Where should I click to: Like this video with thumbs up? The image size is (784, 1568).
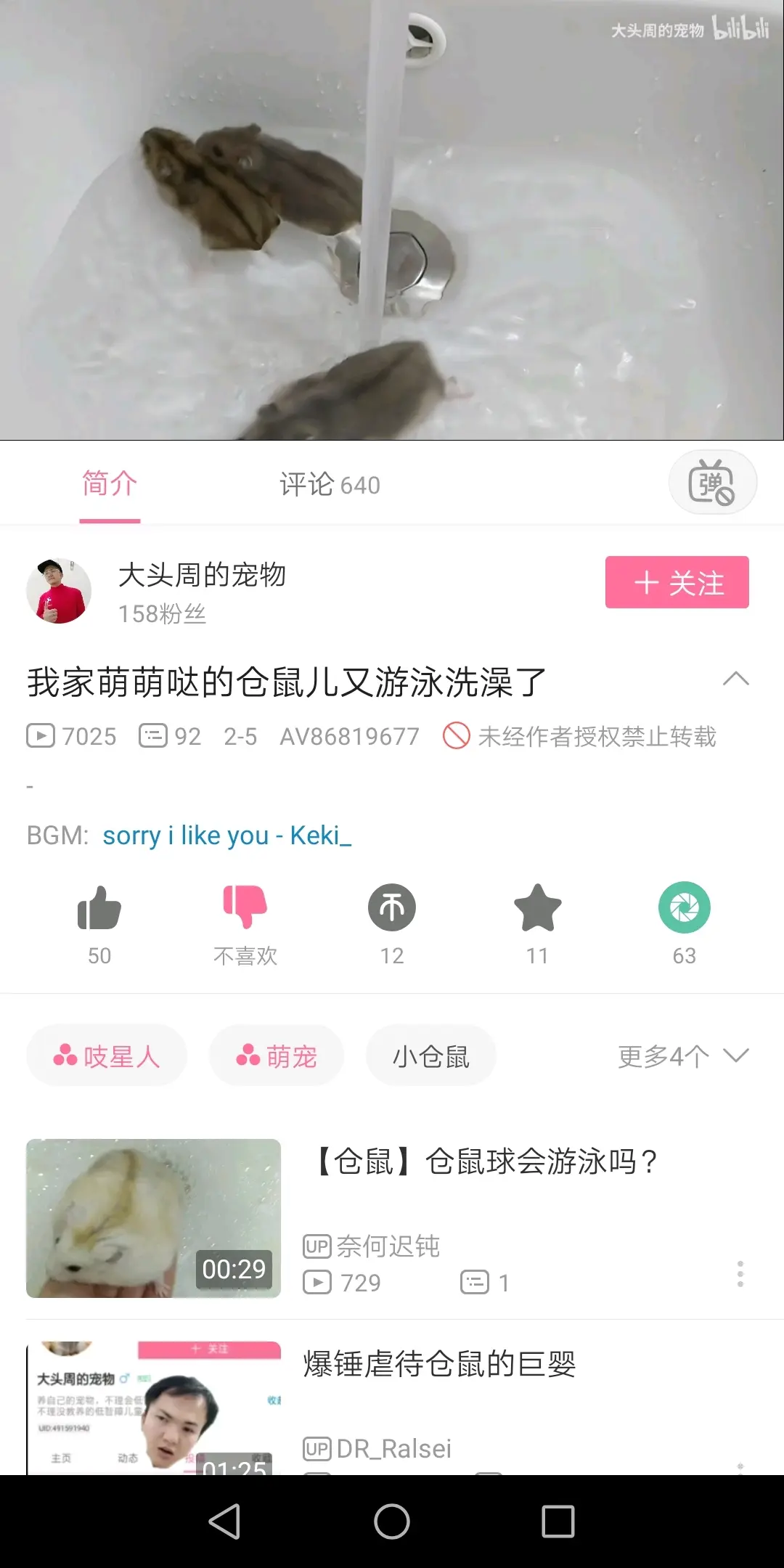tap(99, 908)
